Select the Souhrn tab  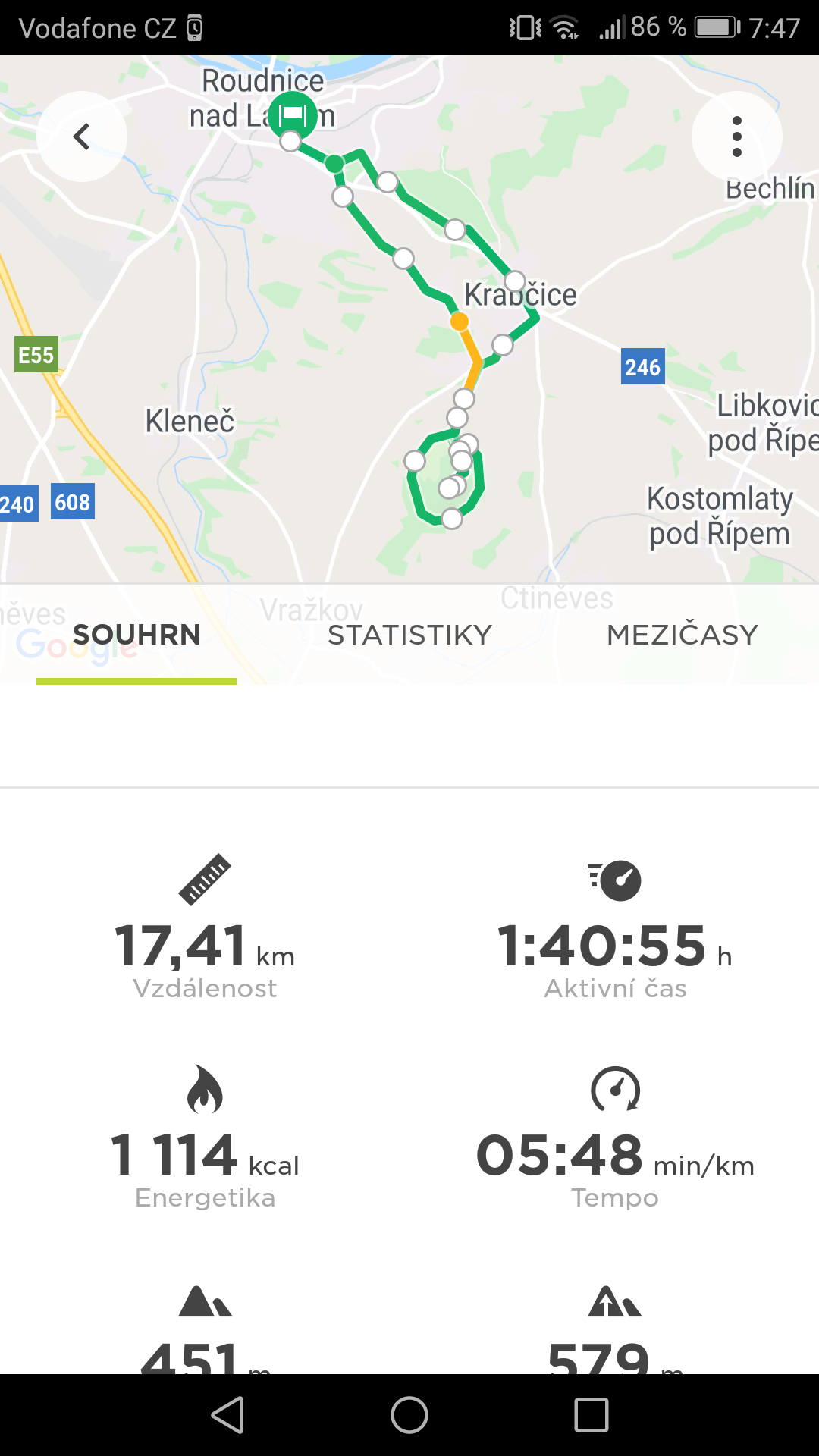point(136,635)
